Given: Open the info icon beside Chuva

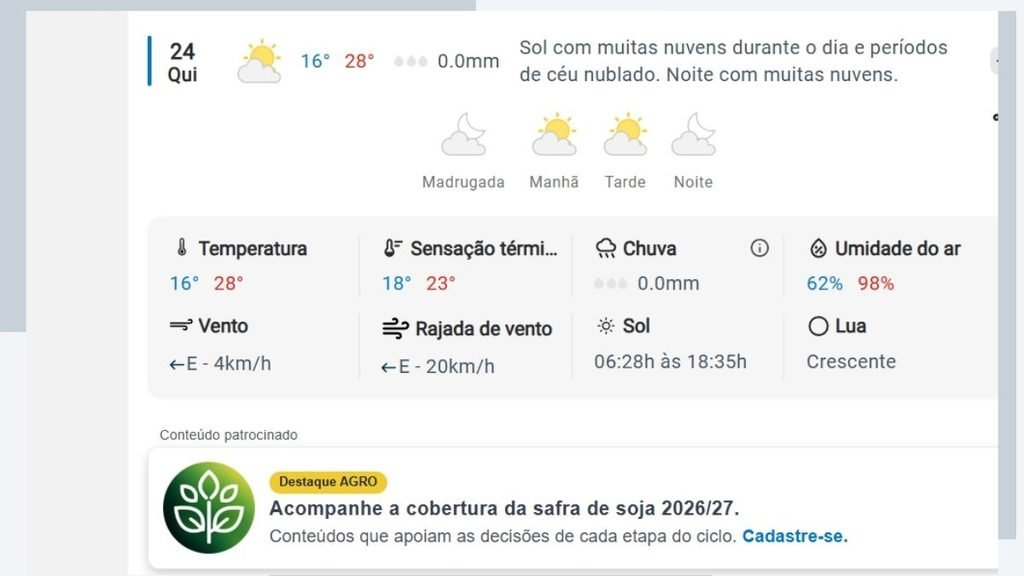Looking at the screenshot, I should pyautogui.click(x=759, y=248).
